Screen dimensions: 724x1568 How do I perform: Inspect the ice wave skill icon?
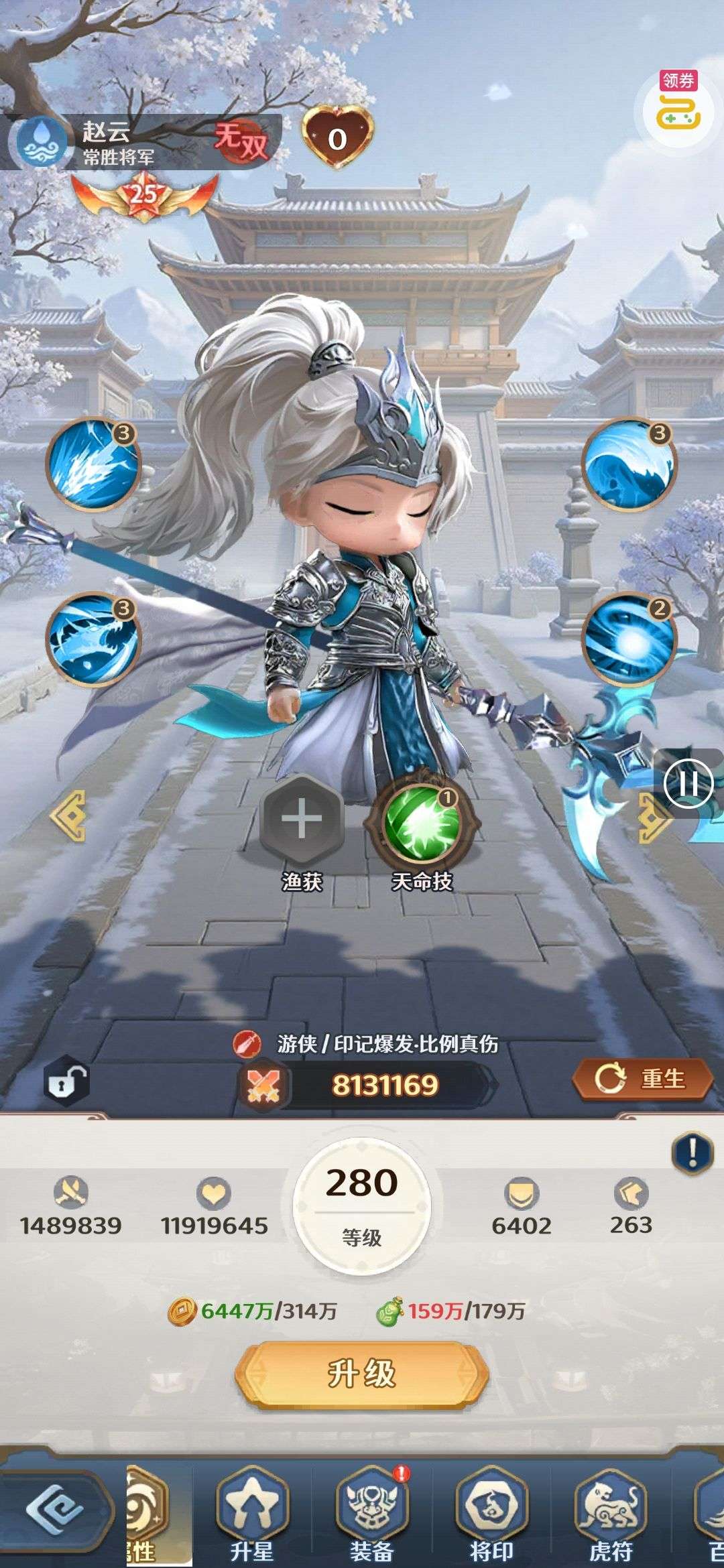[x=628, y=464]
